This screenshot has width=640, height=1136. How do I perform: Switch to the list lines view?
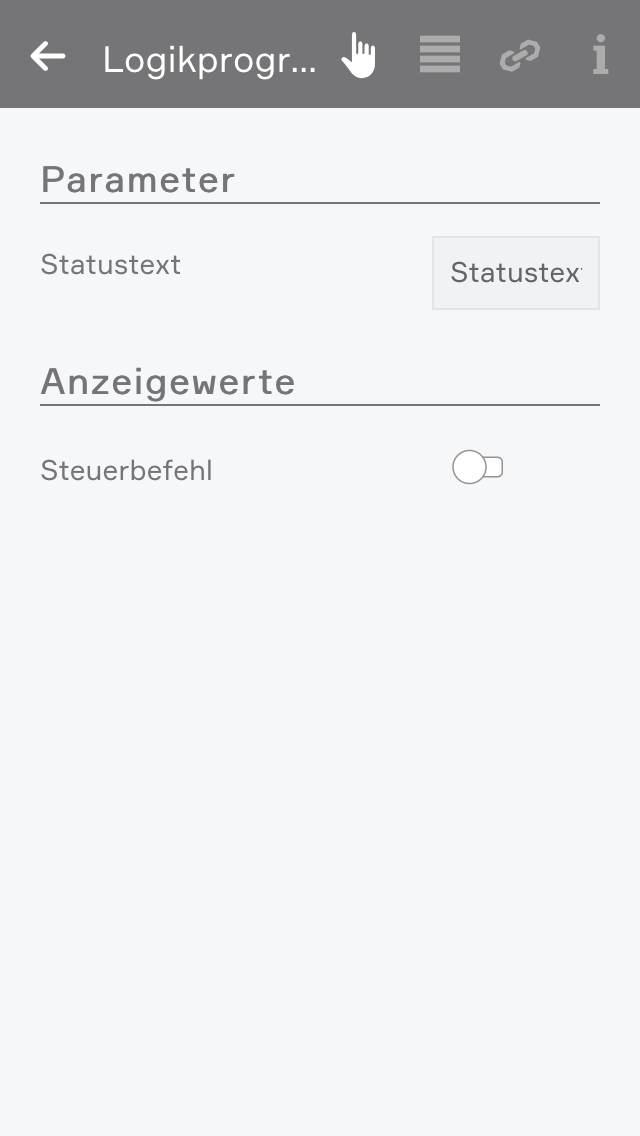pyautogui.click(x=440, y=55)
